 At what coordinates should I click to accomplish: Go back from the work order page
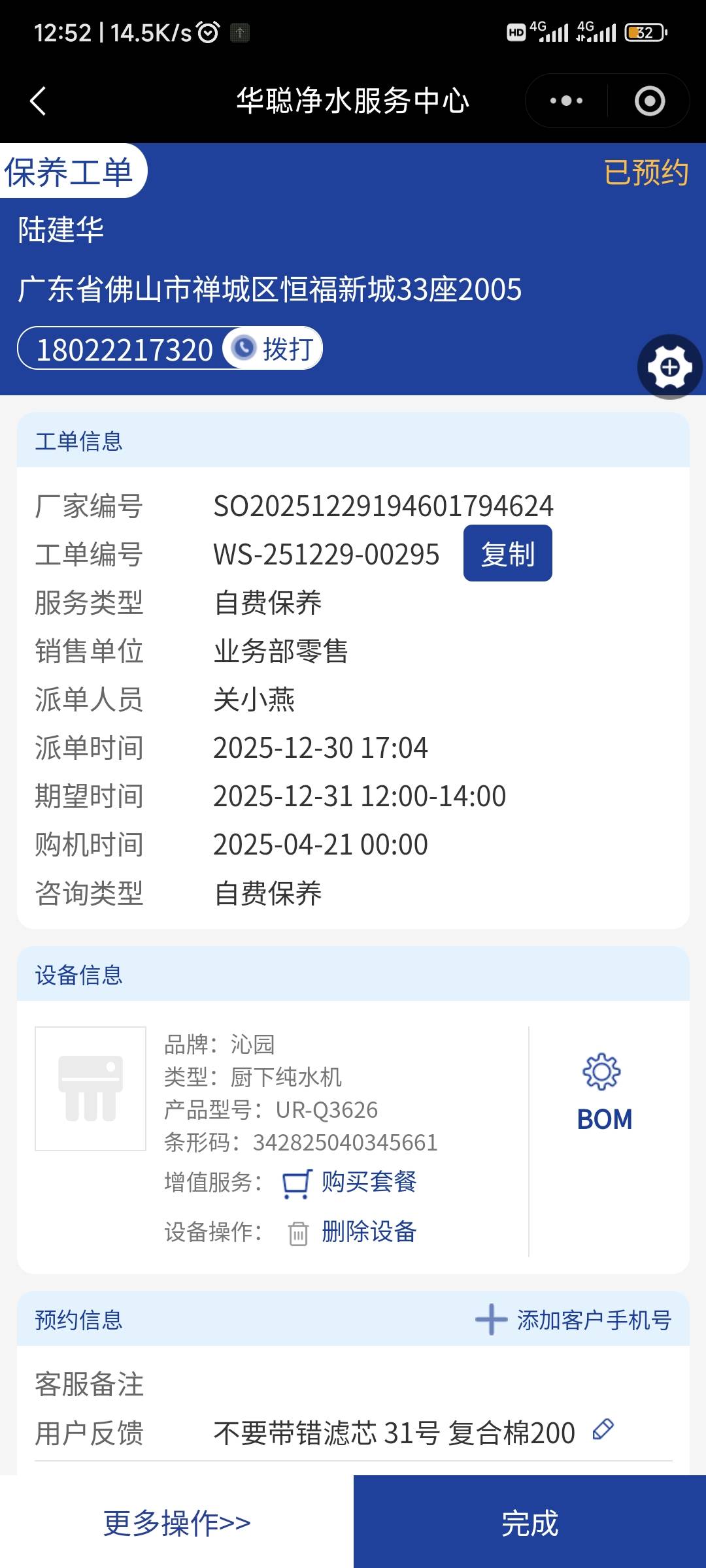(38, 101)
